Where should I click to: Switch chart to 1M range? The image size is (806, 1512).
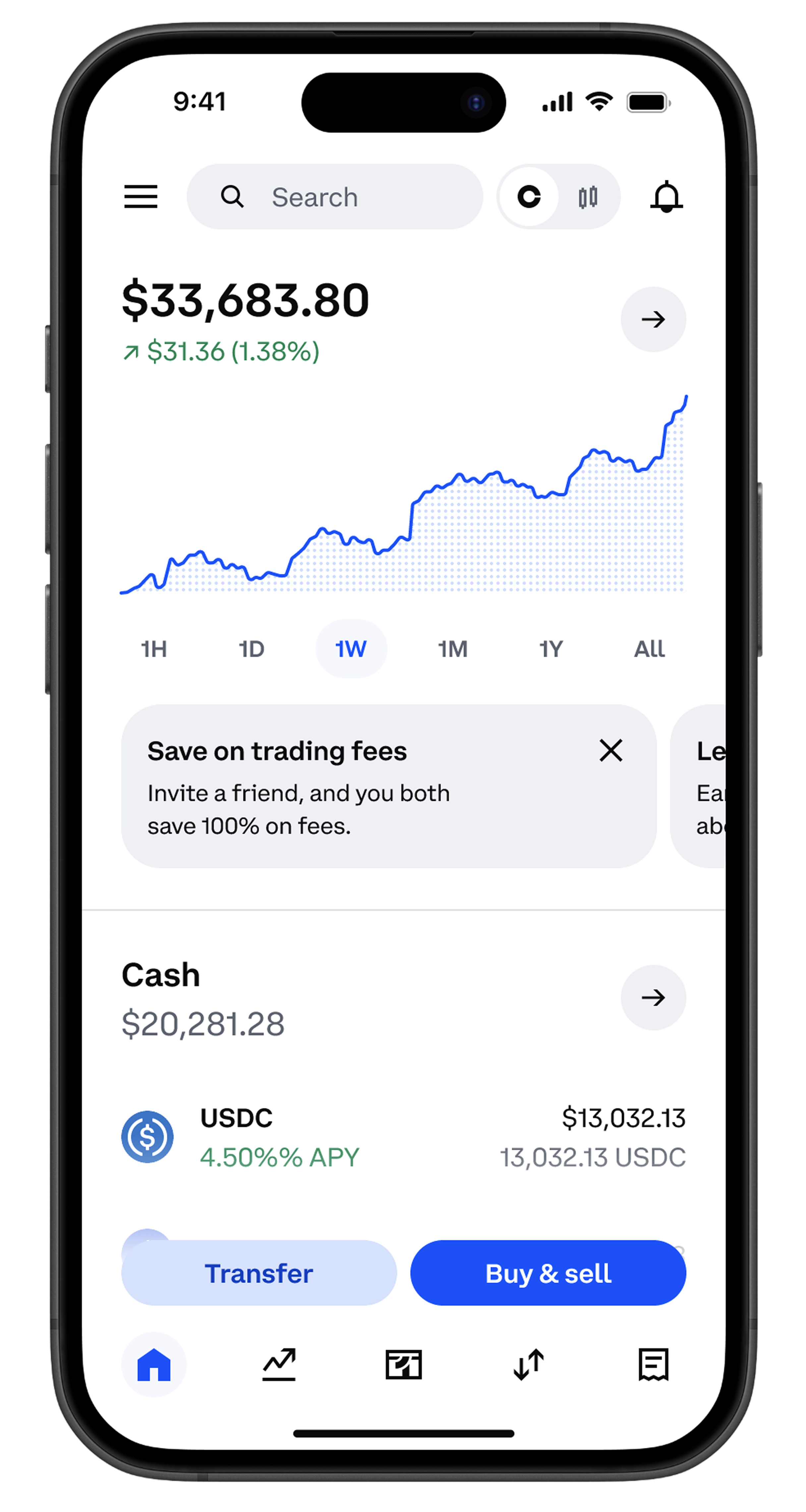(x=453, y=649)
